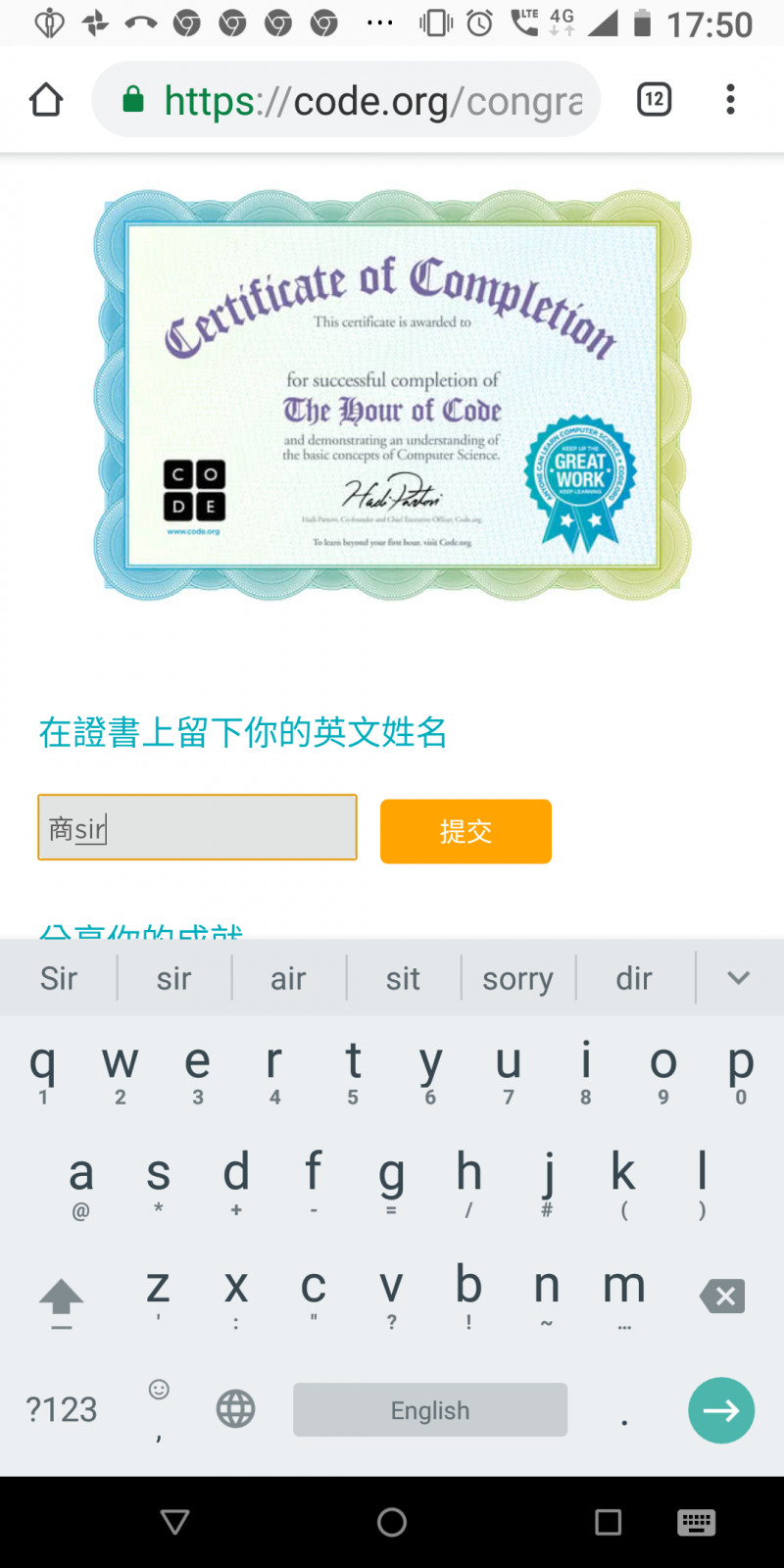Submit the name with the orange 提交 button
The image size is (784, 1568).
pos(465,831)
